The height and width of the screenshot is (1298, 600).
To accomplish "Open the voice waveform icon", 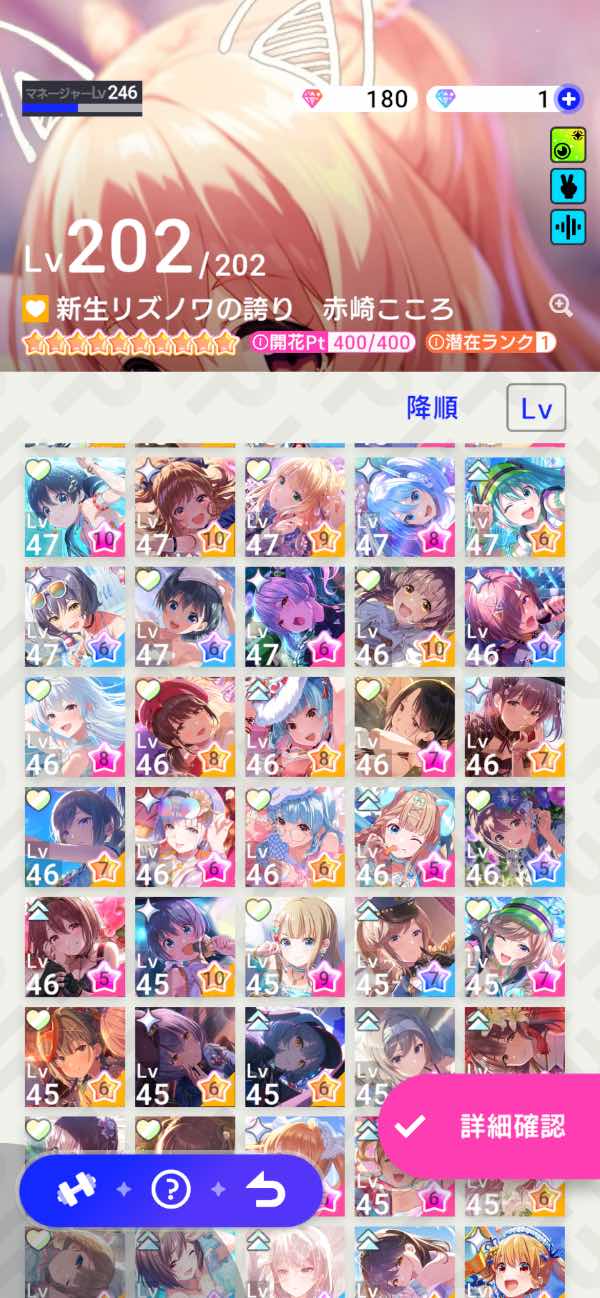I will (568, 227).
